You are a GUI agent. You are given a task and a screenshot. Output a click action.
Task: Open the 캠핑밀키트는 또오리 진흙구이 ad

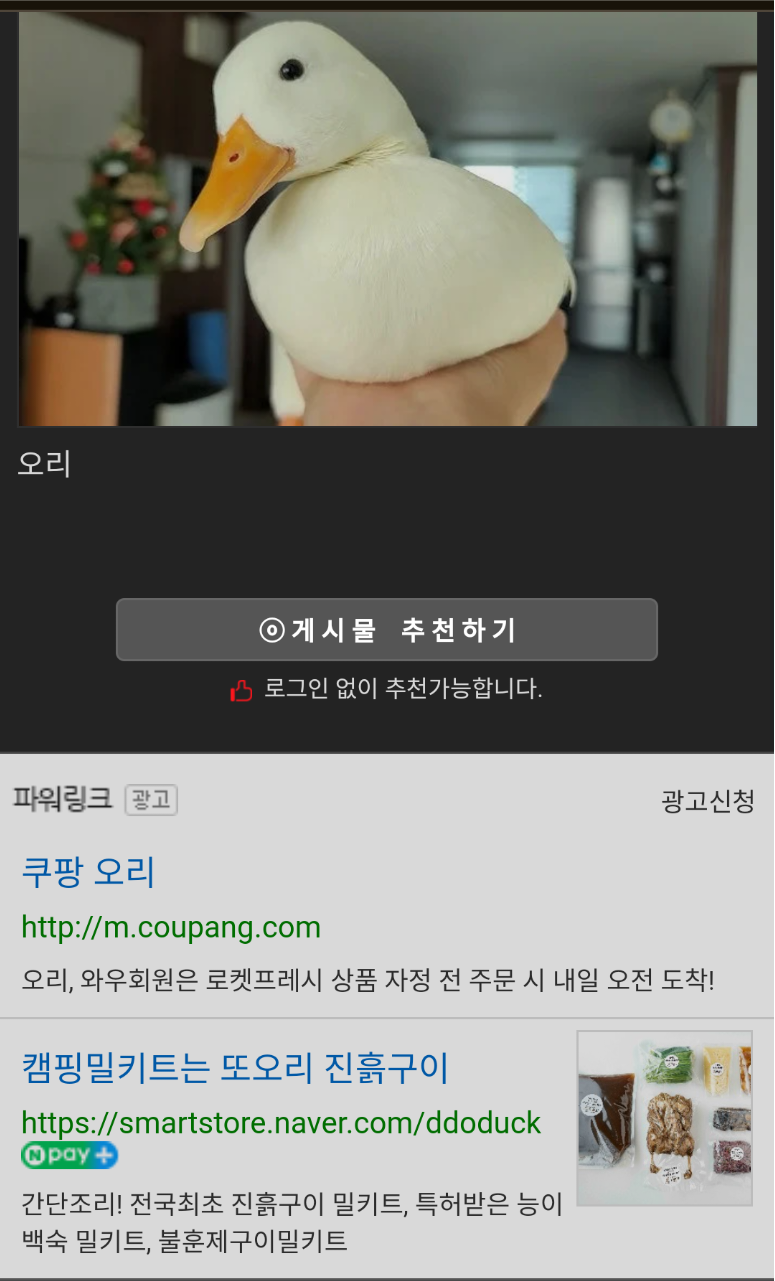(235, 1069)
